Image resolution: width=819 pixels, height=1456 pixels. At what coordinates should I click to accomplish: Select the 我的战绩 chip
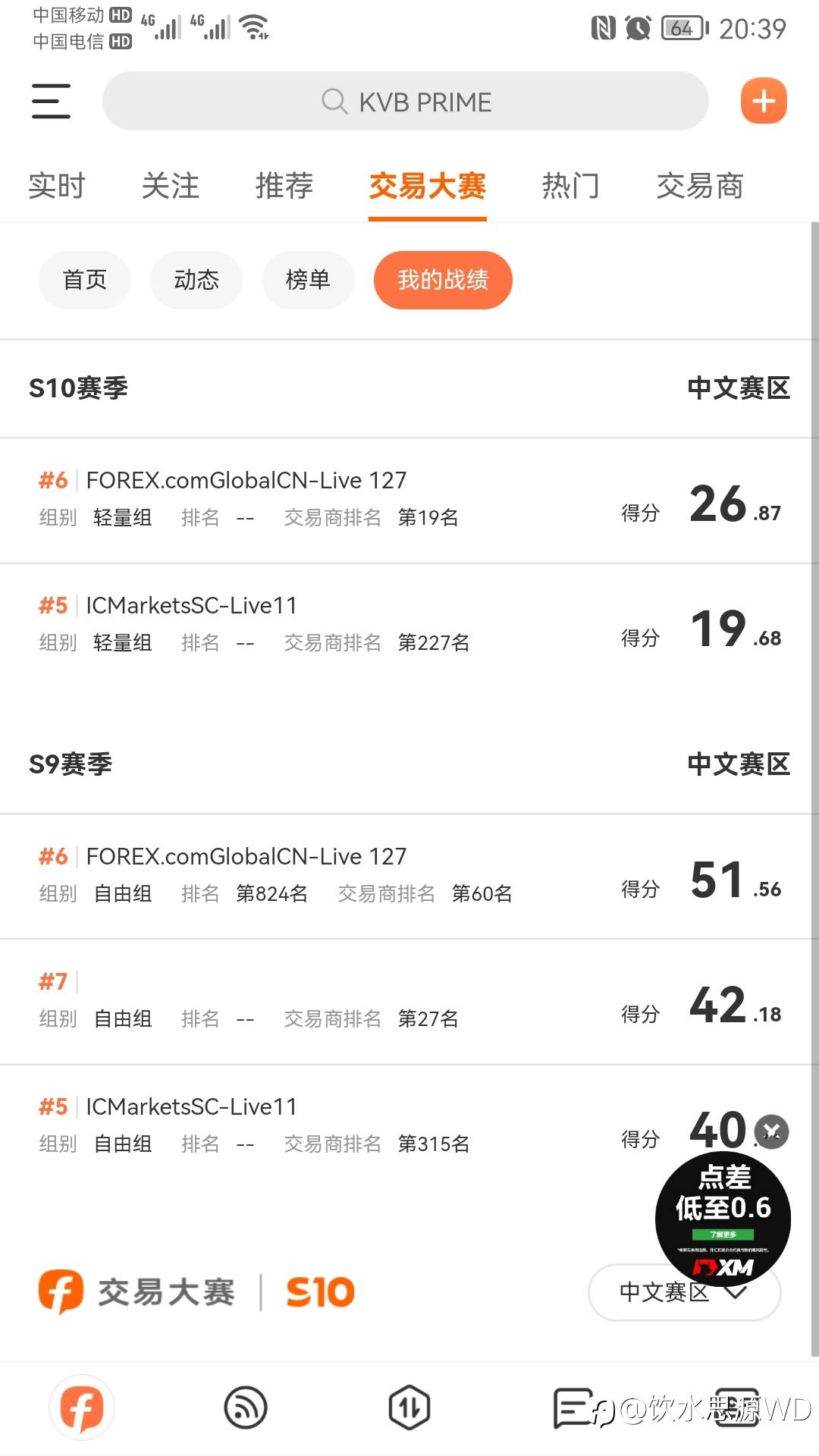tap(443, 280)
